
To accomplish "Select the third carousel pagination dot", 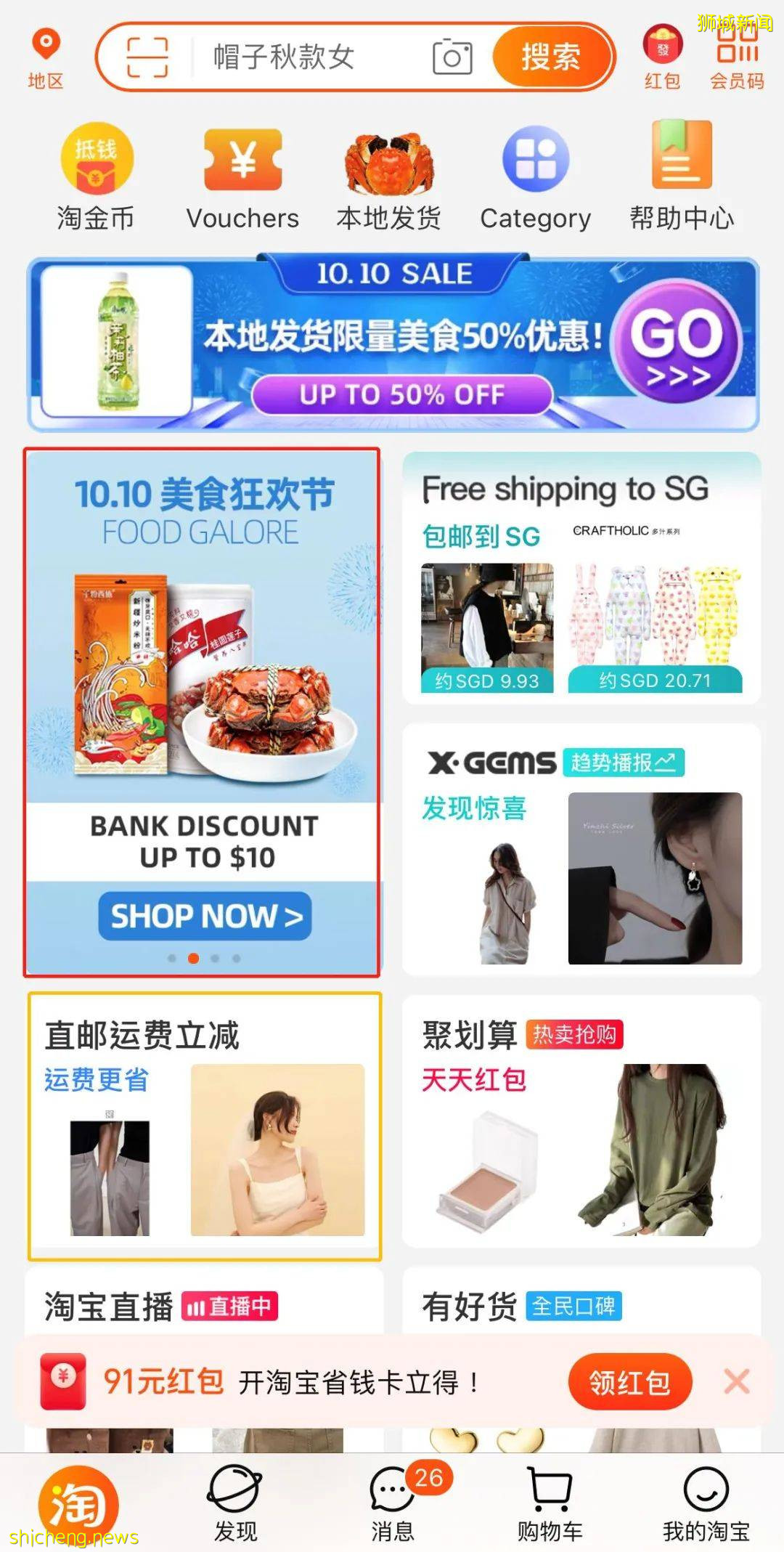I will (x=214, y=958).
